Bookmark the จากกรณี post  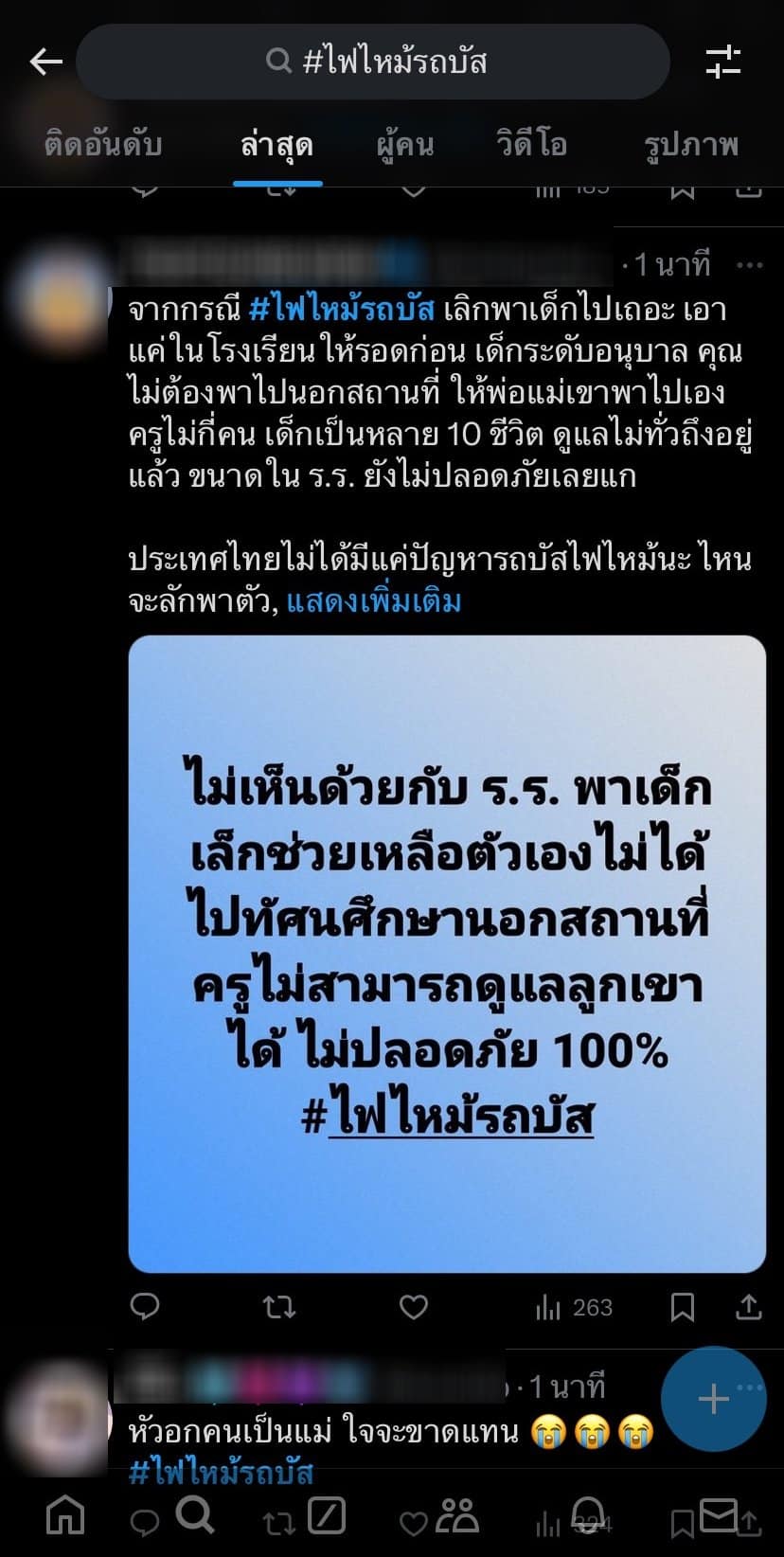(682, 1307)
